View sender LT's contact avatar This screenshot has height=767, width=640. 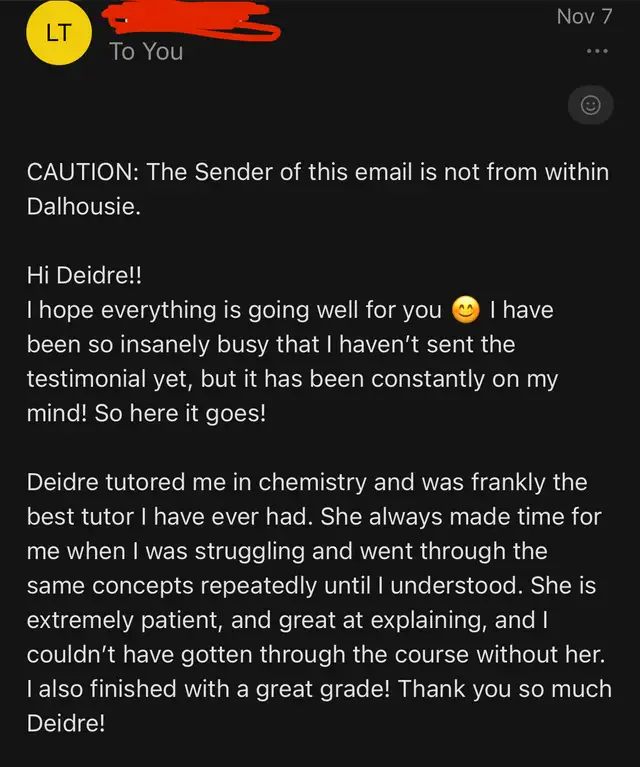[x=59, y=33]
